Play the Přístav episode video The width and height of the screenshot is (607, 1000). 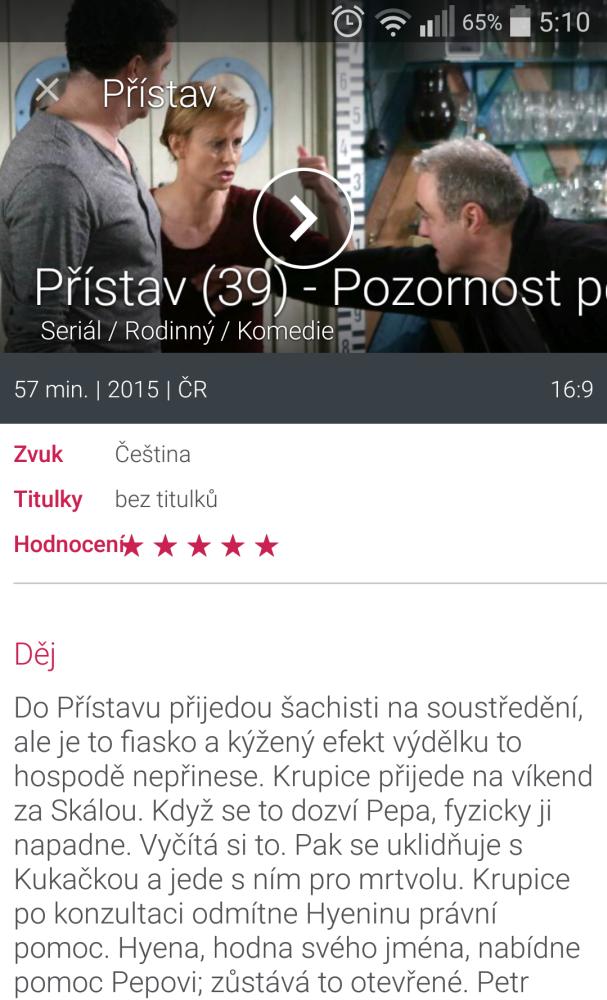coord(302,219)
